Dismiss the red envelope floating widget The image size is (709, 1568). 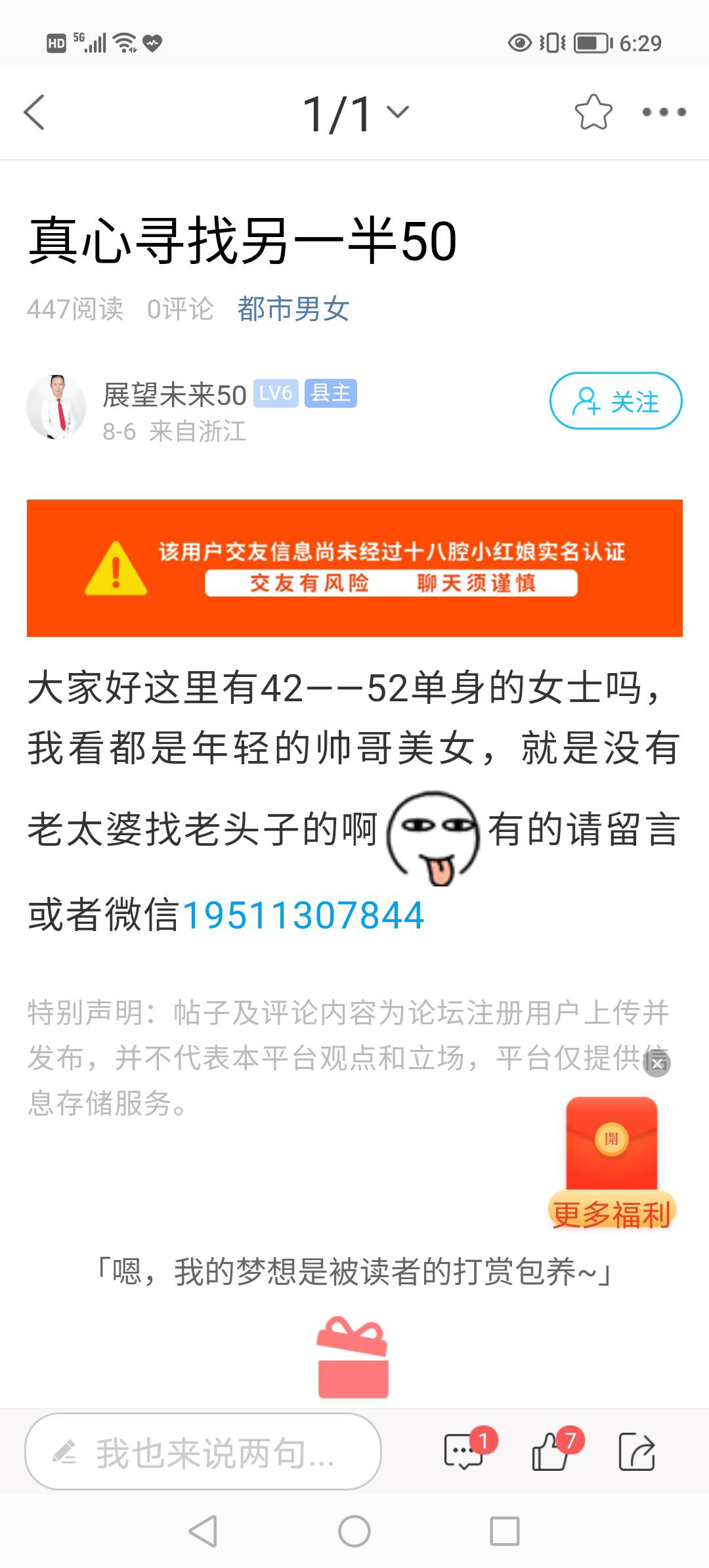pyautogui.click(x=657, y=1064)
